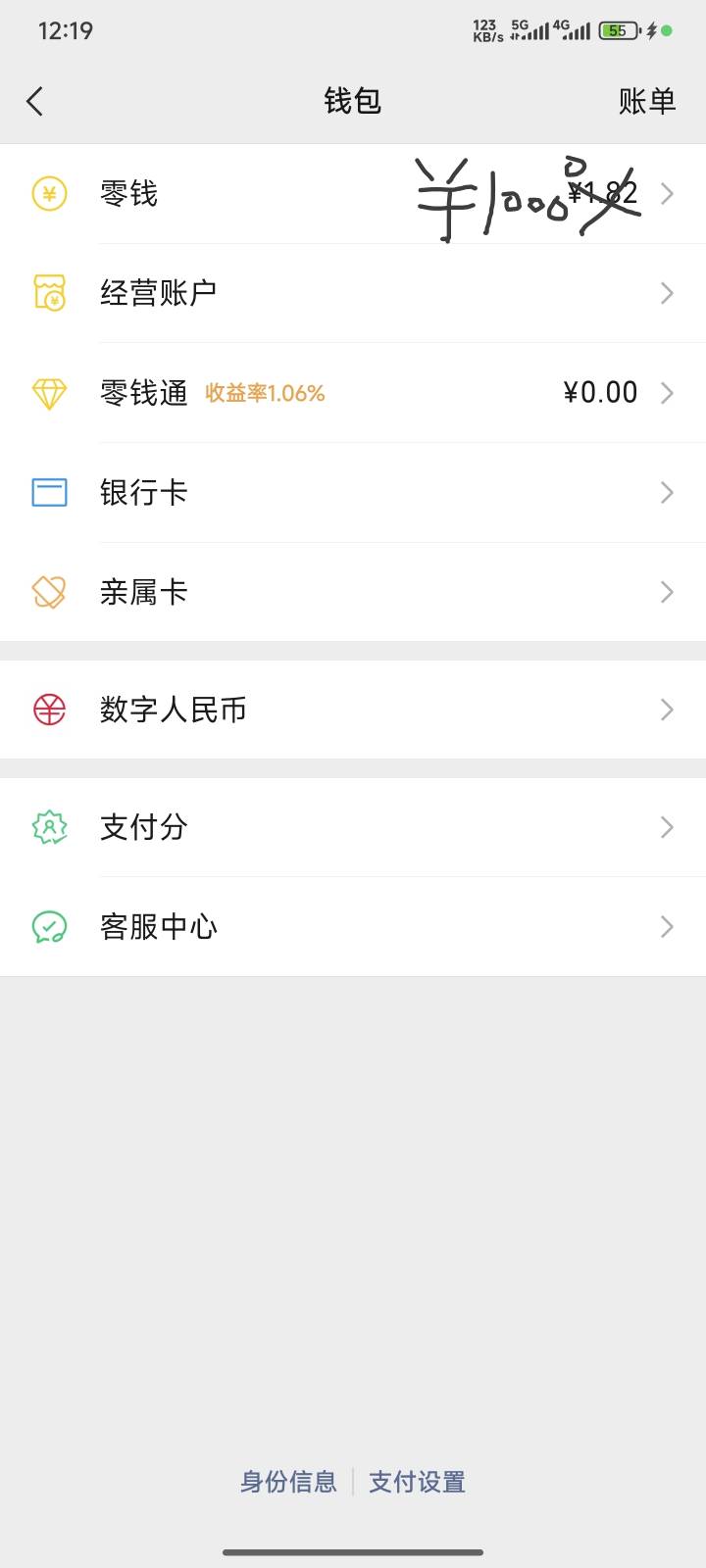Tap the 支付设置 payment settings link
This screenshot has height=1568, width=706.
coord(417,1482)
